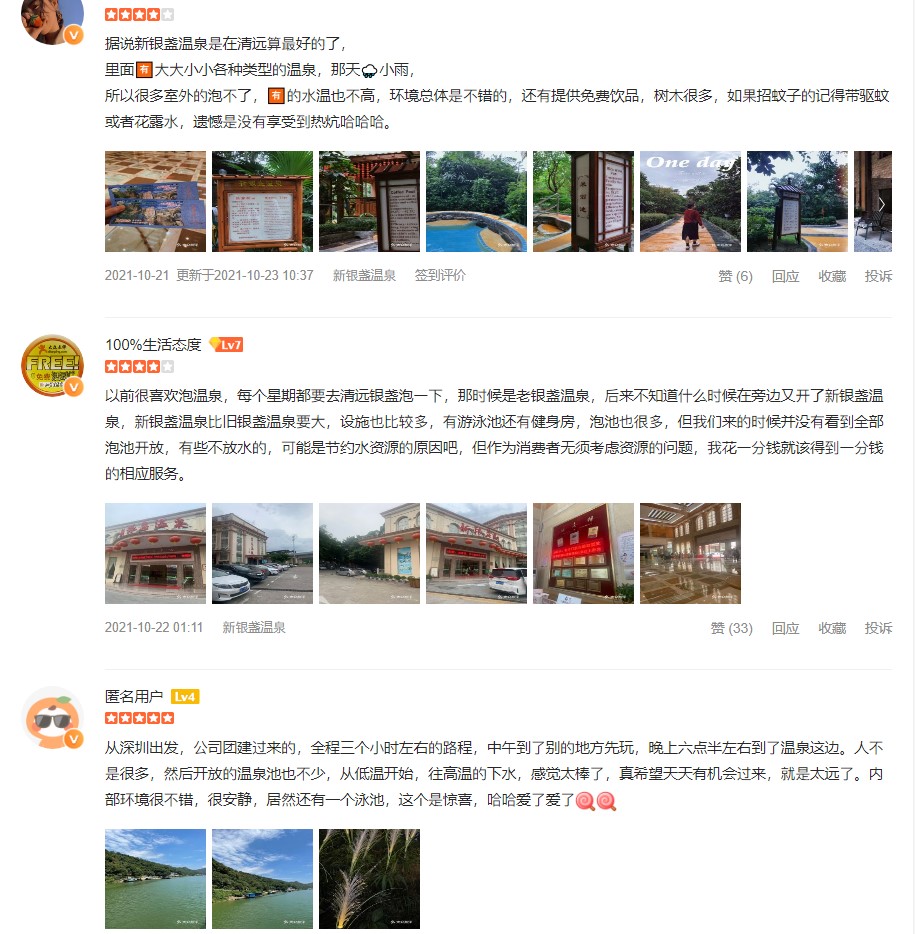The width and height of the screenshot is (915, 934).
Task: Open the night reed grass photo
Action: point(369,879)
